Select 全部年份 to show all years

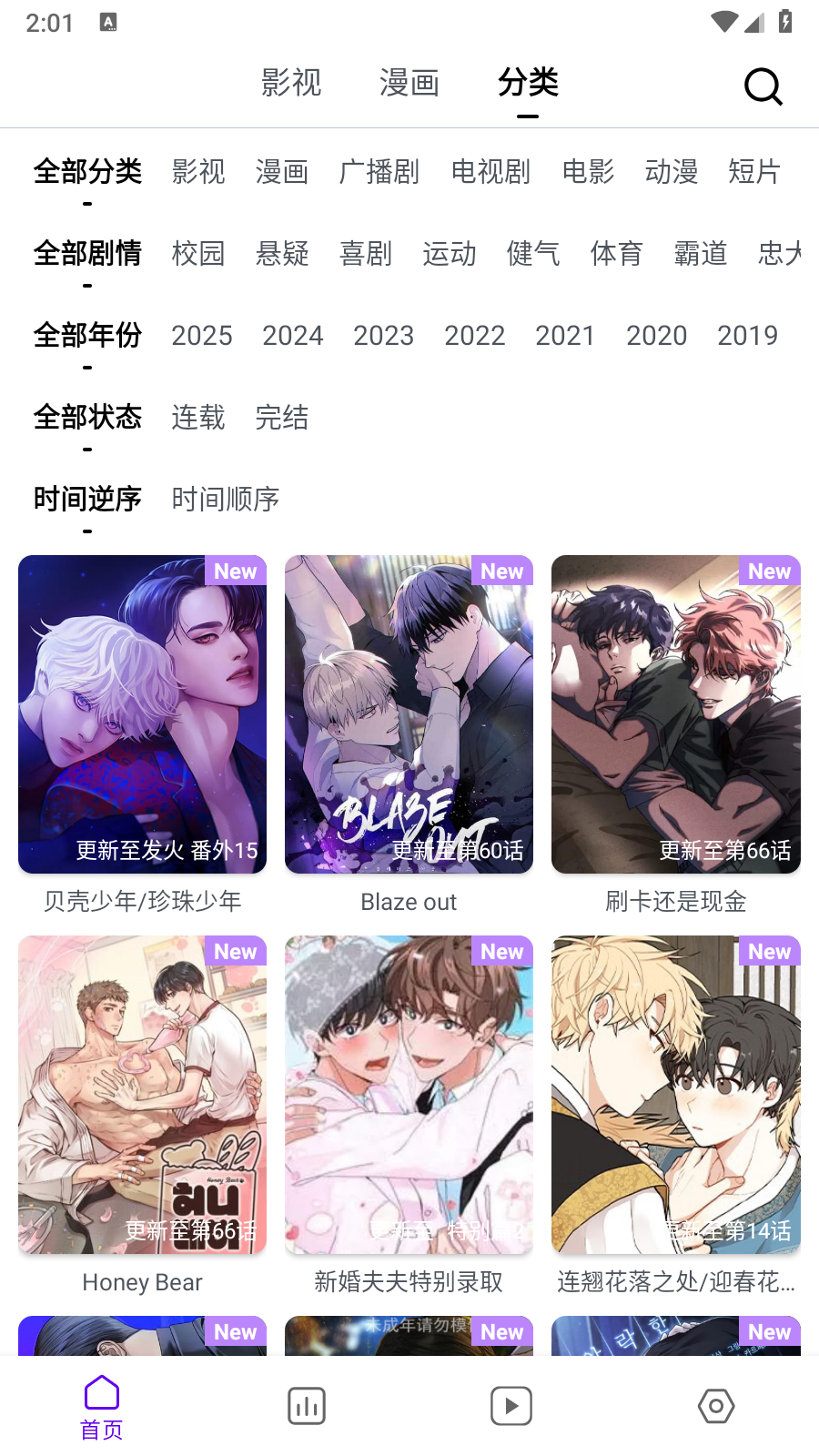(x=87, y=336)
